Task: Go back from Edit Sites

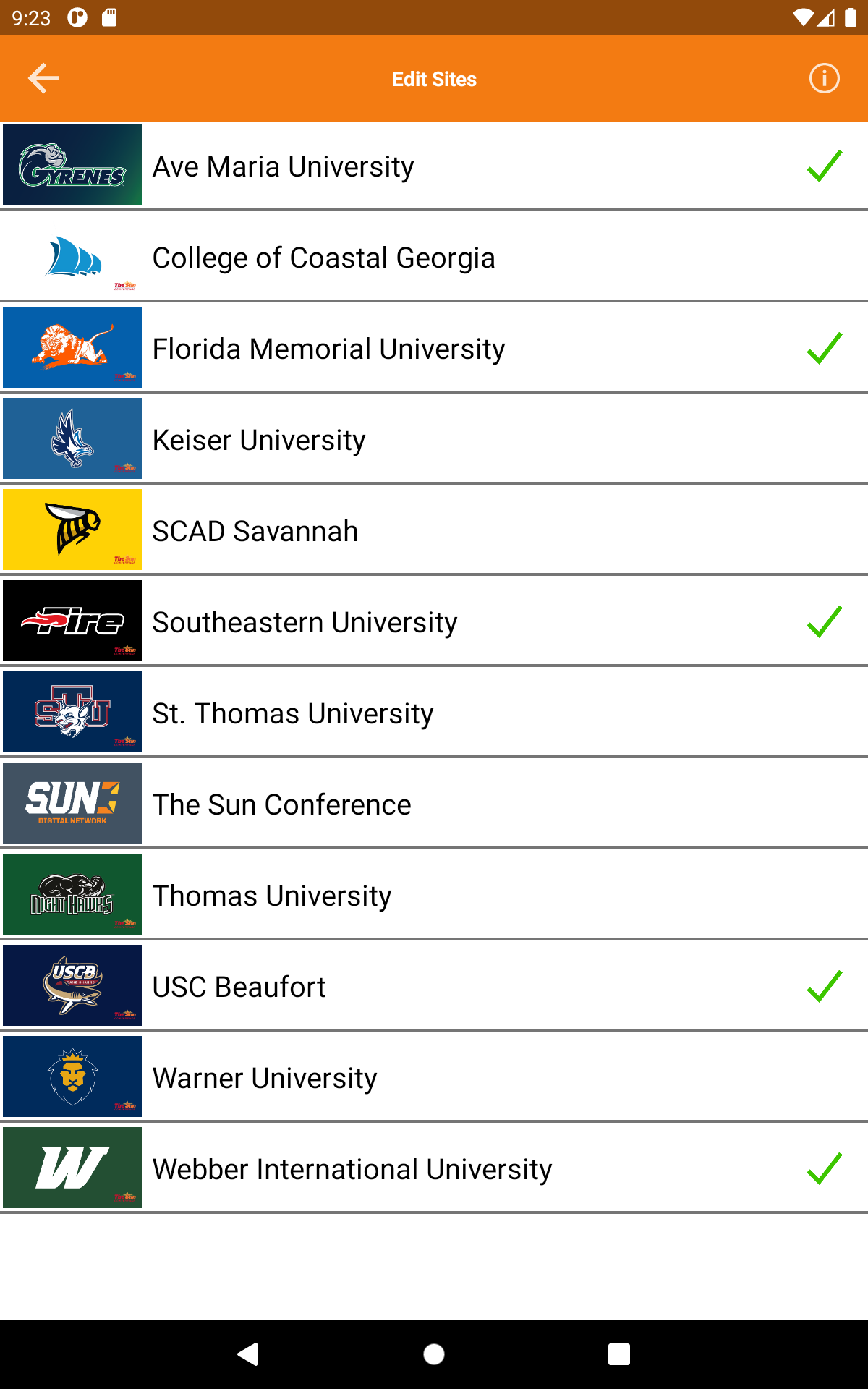Action: [x=43, y=78]
